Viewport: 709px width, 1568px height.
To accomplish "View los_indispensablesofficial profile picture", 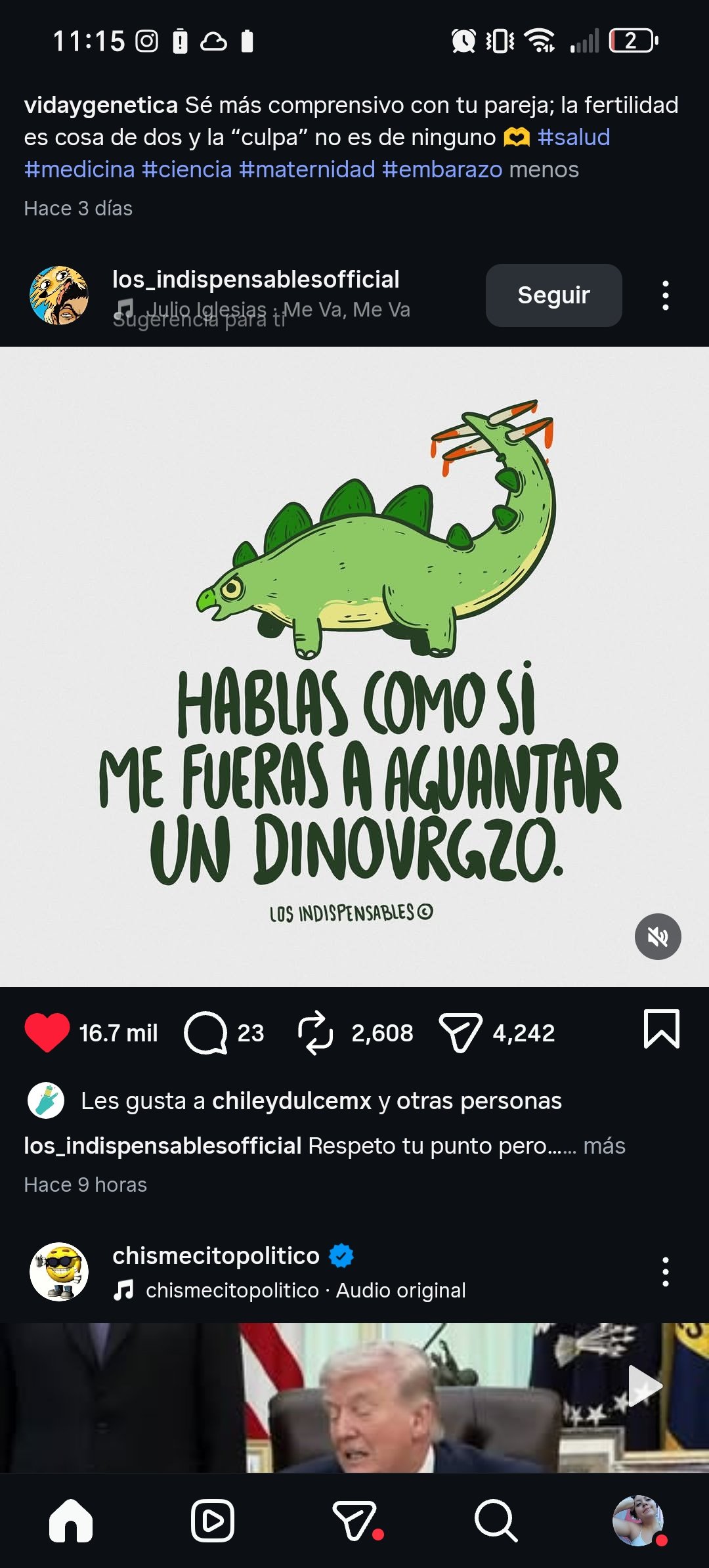I will 59,295.
